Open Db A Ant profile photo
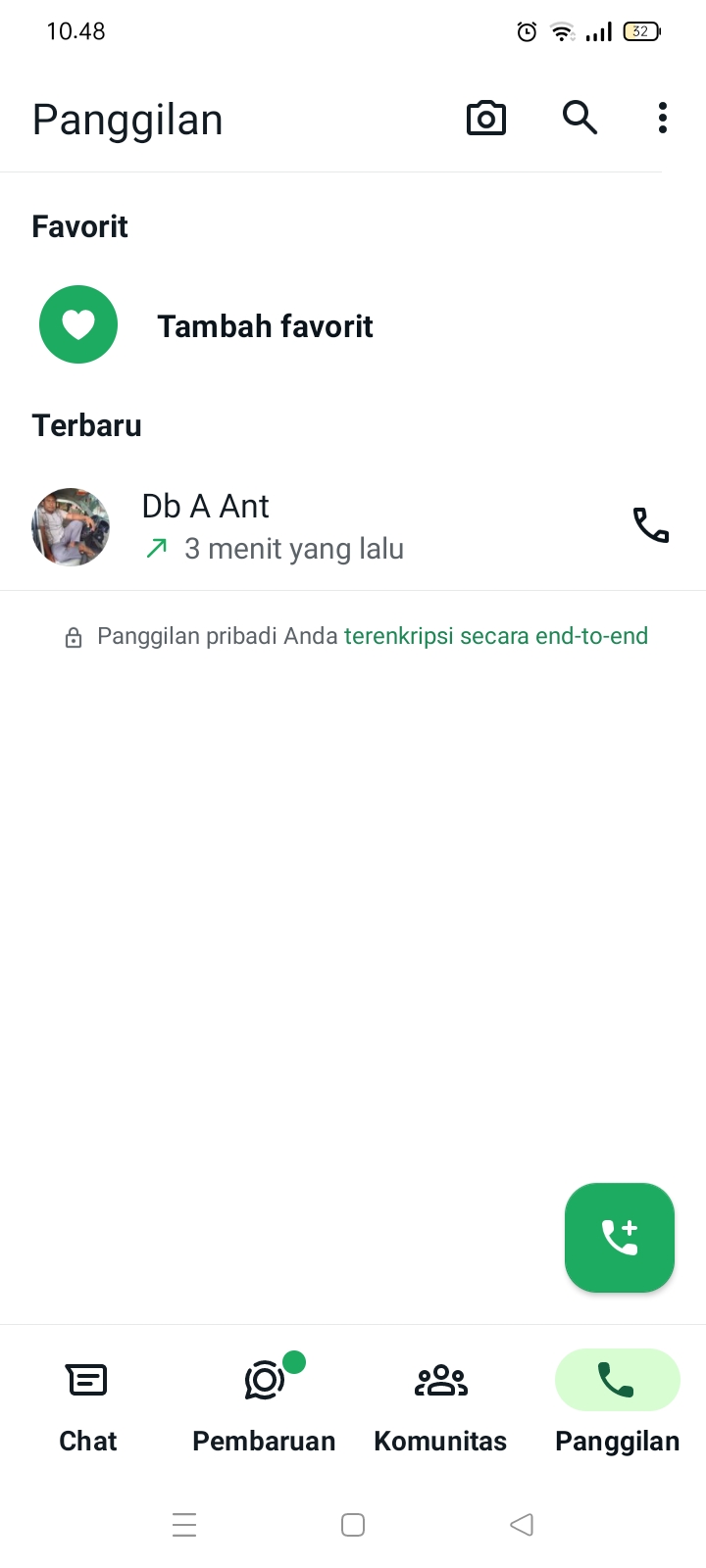This screenshot has width=706, height=1568. [x=71, y=526]
